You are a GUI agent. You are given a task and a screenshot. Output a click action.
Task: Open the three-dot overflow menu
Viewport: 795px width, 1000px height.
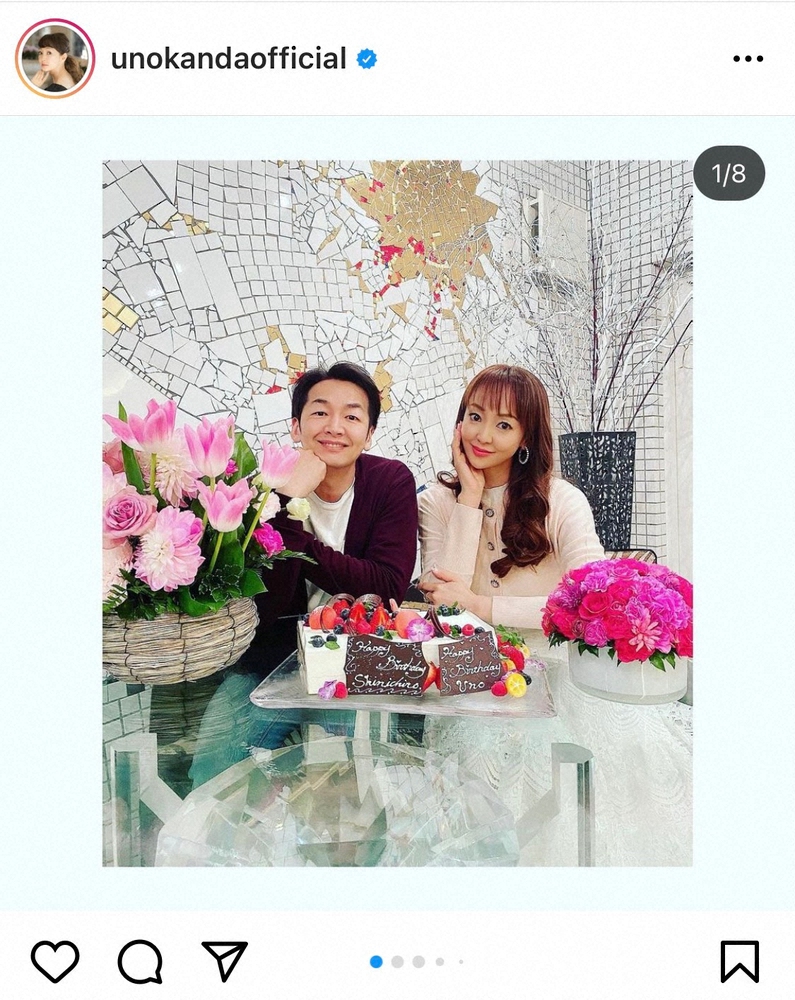[748, 59]
